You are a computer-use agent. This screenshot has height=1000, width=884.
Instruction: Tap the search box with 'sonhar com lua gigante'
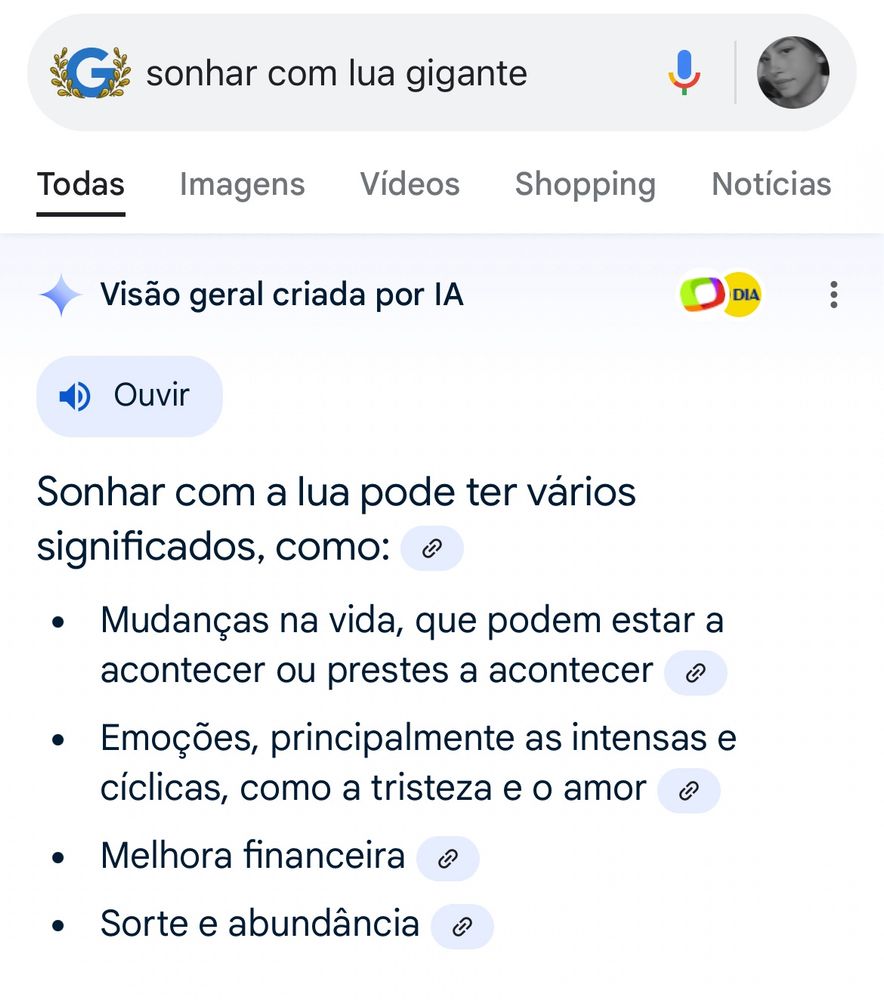point(380,73)
